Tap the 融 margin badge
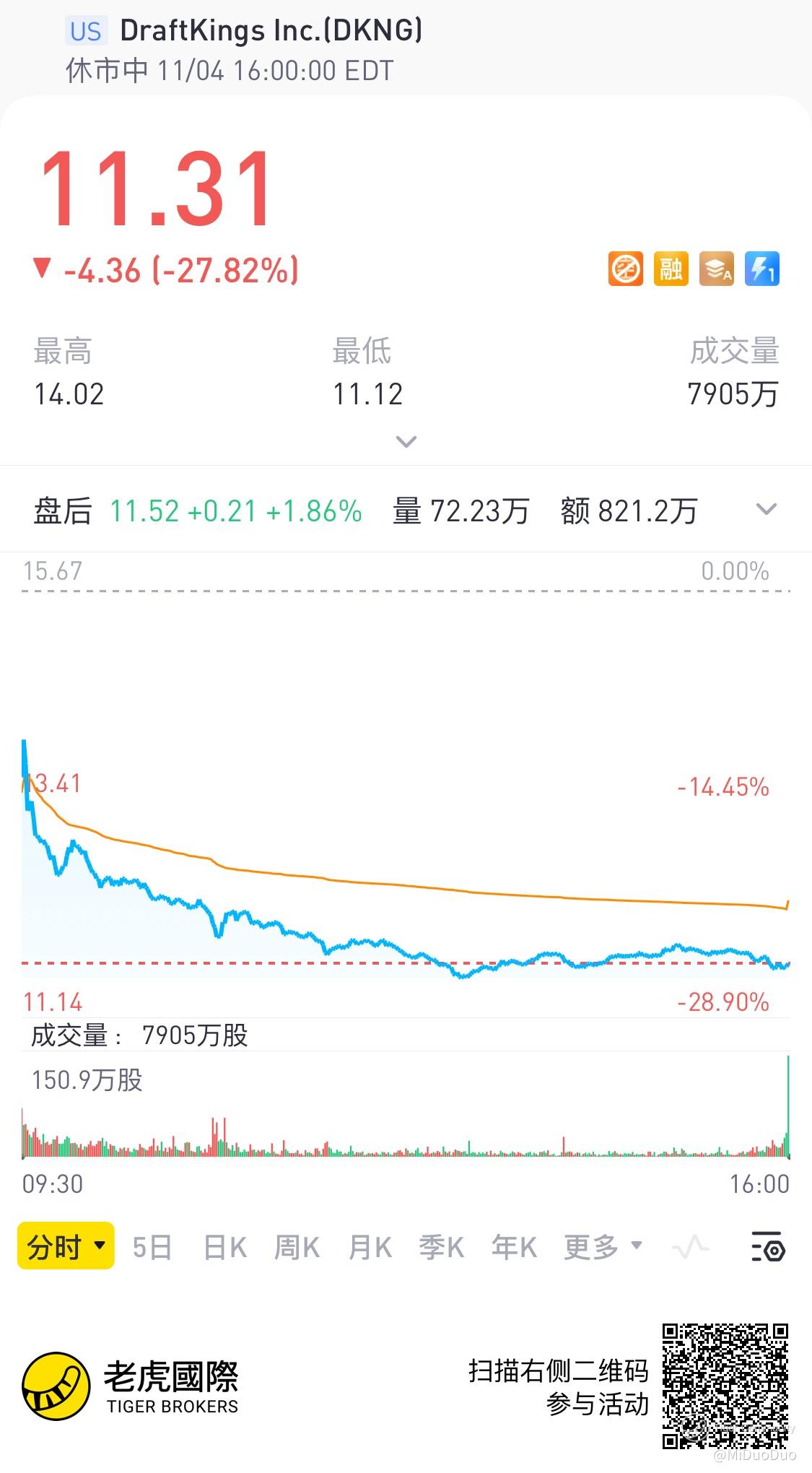812x1473 pixels. [671, 269]
